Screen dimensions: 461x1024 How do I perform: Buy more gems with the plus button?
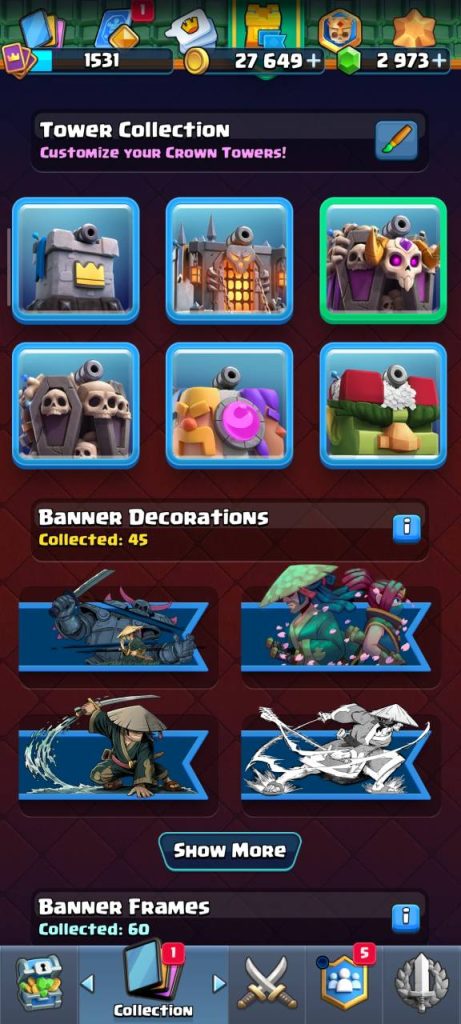[441, 61]
